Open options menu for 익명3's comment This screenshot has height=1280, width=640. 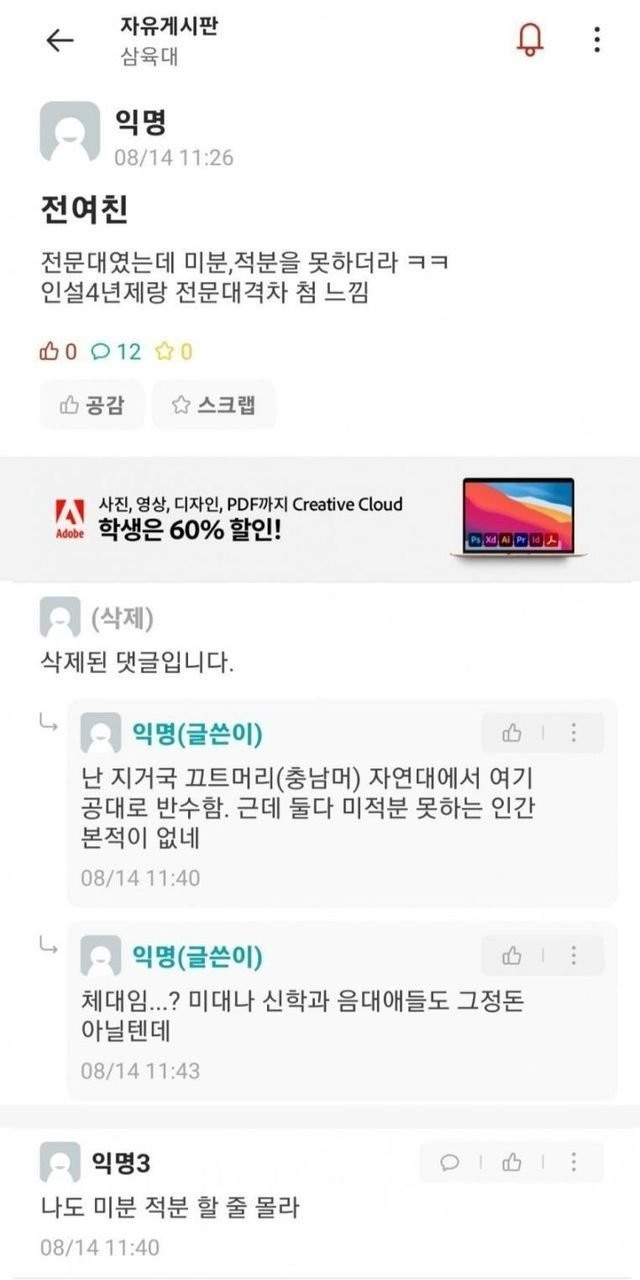573,1162
